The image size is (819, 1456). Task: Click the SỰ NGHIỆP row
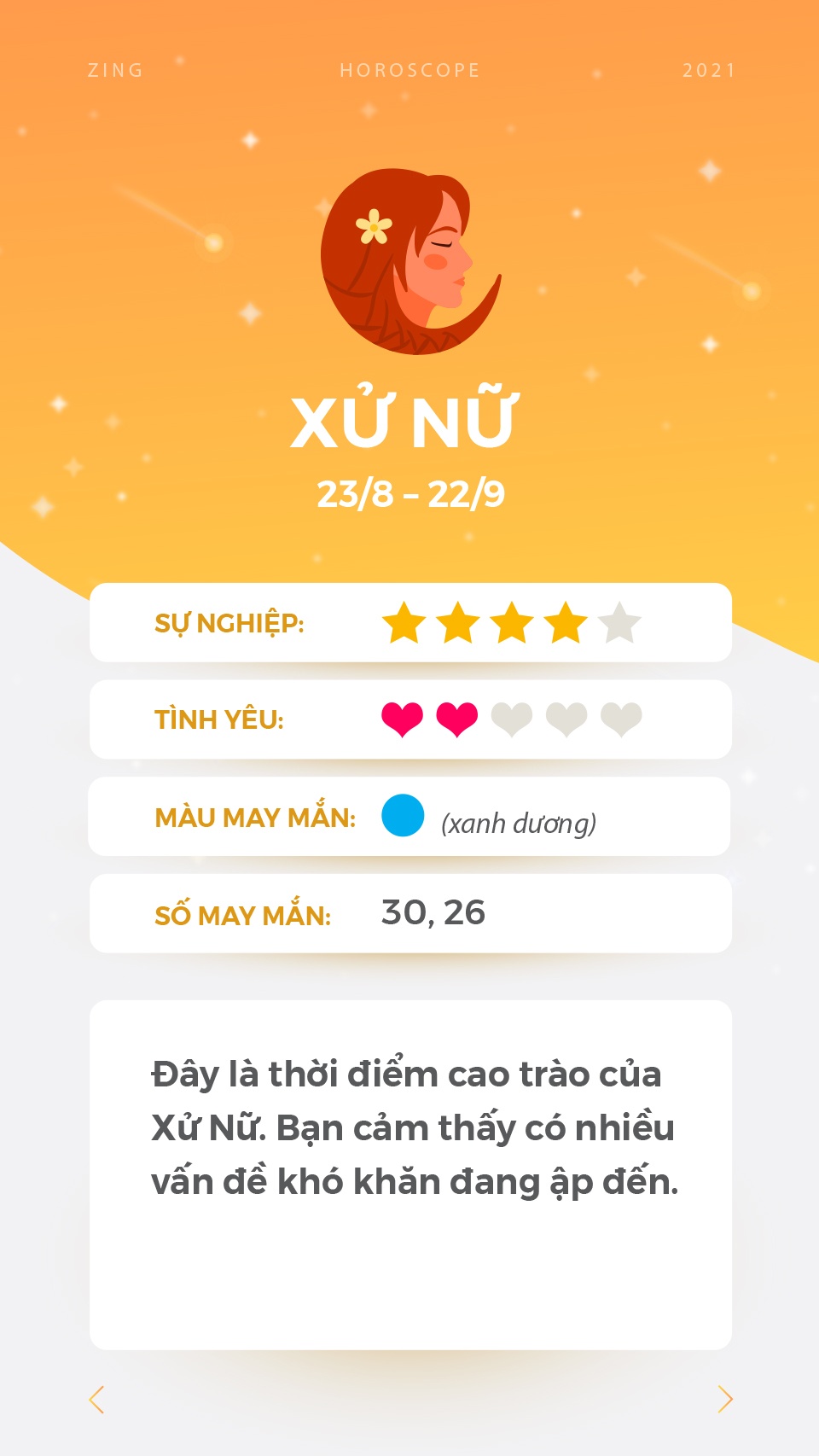pyautogui.click(x=233, y=624)
